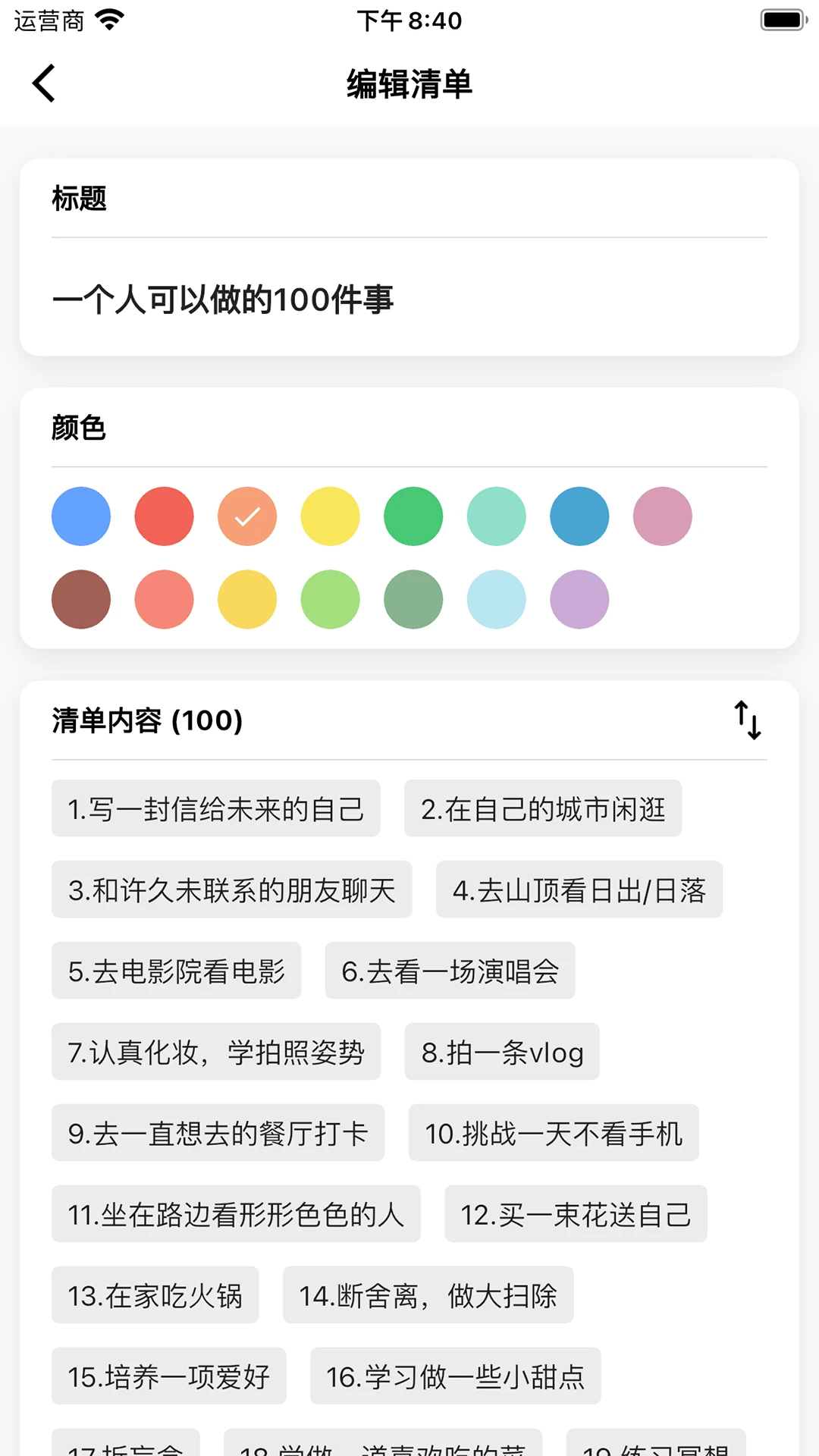
Task: Select the green color swatch
Action: click(413, 516)
